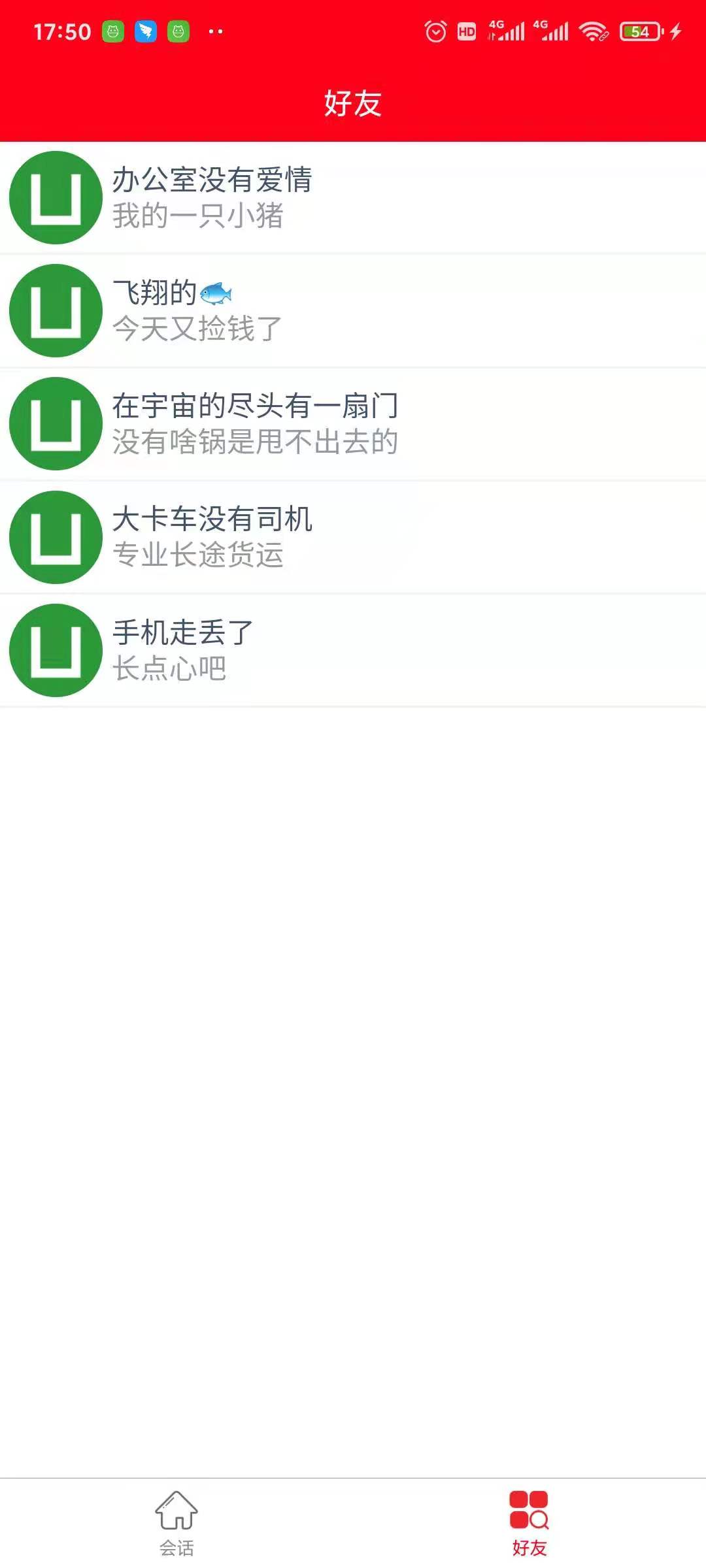Select the 好友 tab
706x1568 pixels.
coord(529,1522)
